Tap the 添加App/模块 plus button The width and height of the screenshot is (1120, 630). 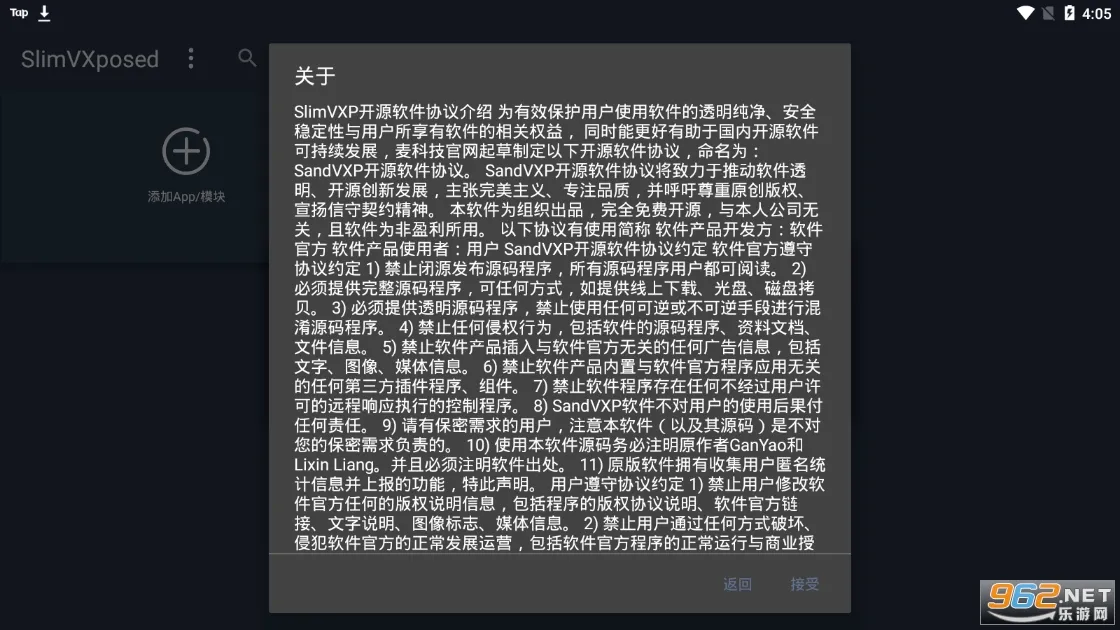click(x=186, y=151)
